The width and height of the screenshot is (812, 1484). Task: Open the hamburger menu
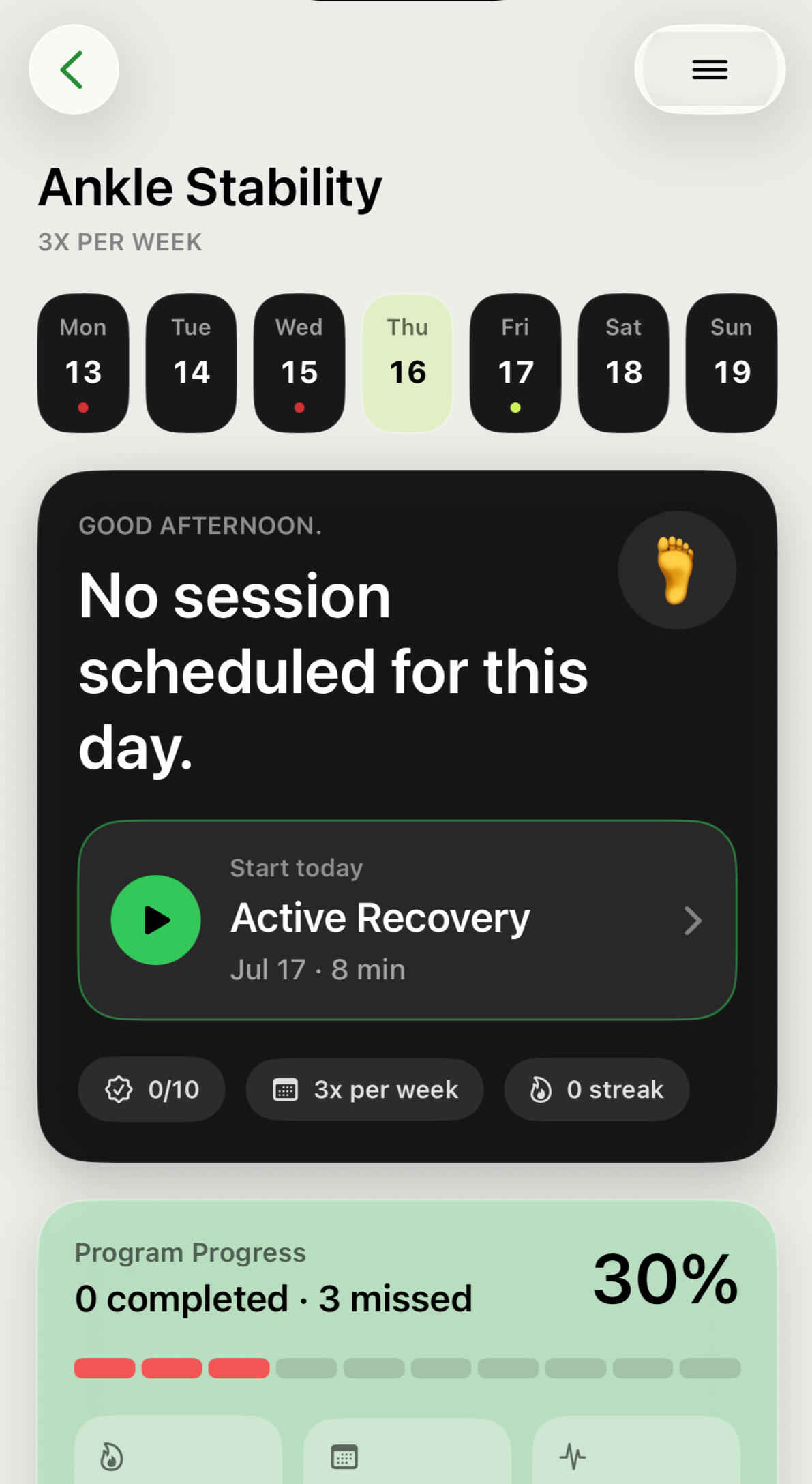(x=710, y=70)
